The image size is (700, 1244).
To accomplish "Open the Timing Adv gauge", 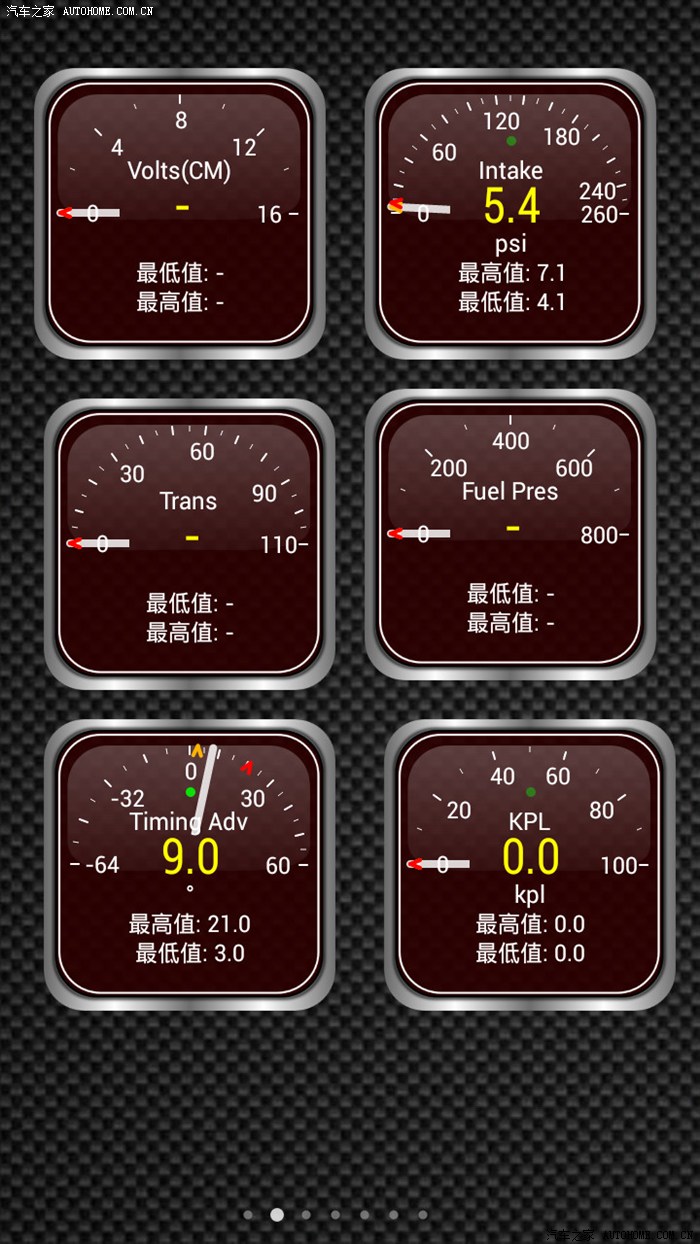I will (190, 864).
